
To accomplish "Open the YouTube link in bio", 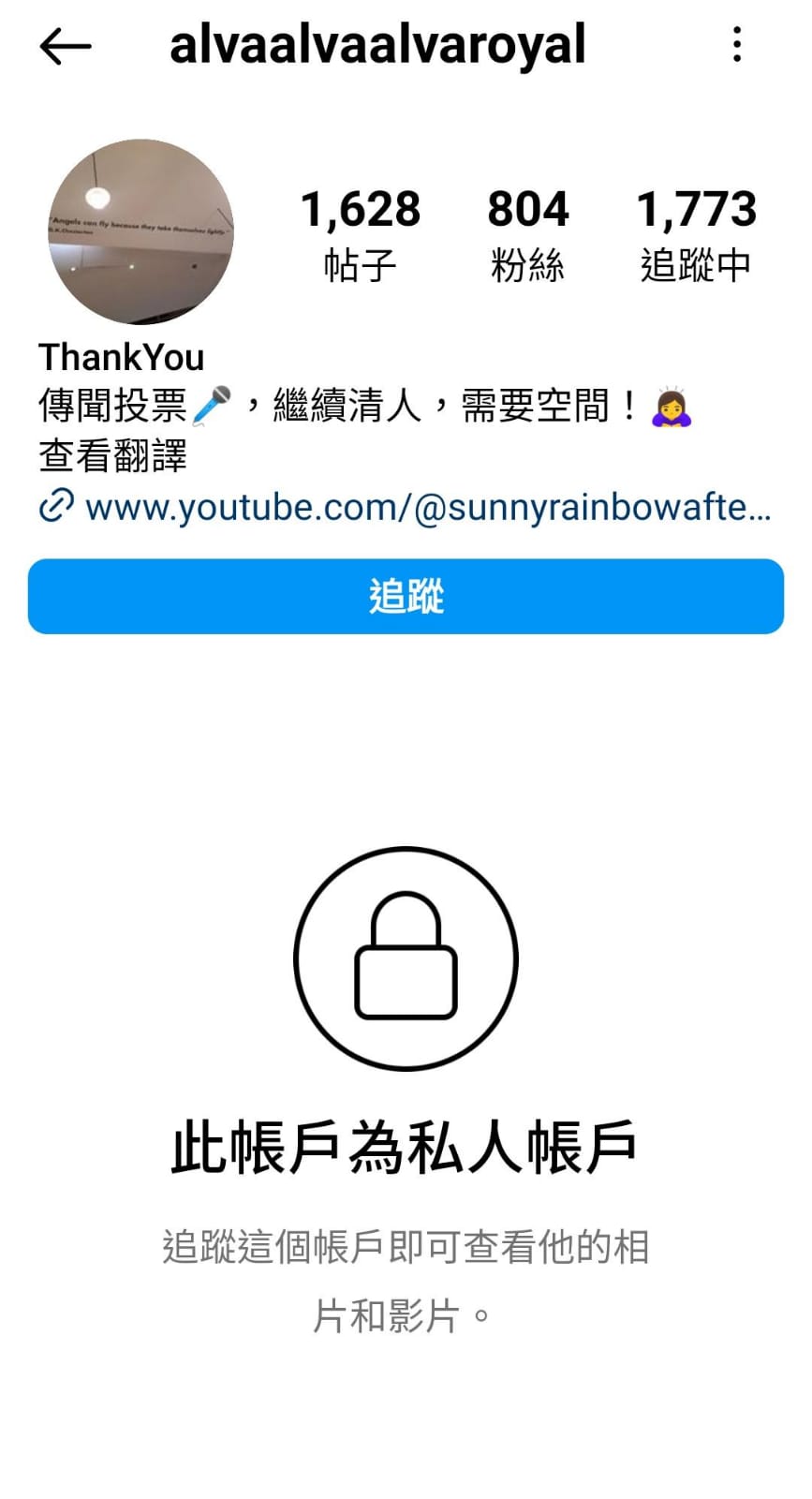I will (406, 507).
